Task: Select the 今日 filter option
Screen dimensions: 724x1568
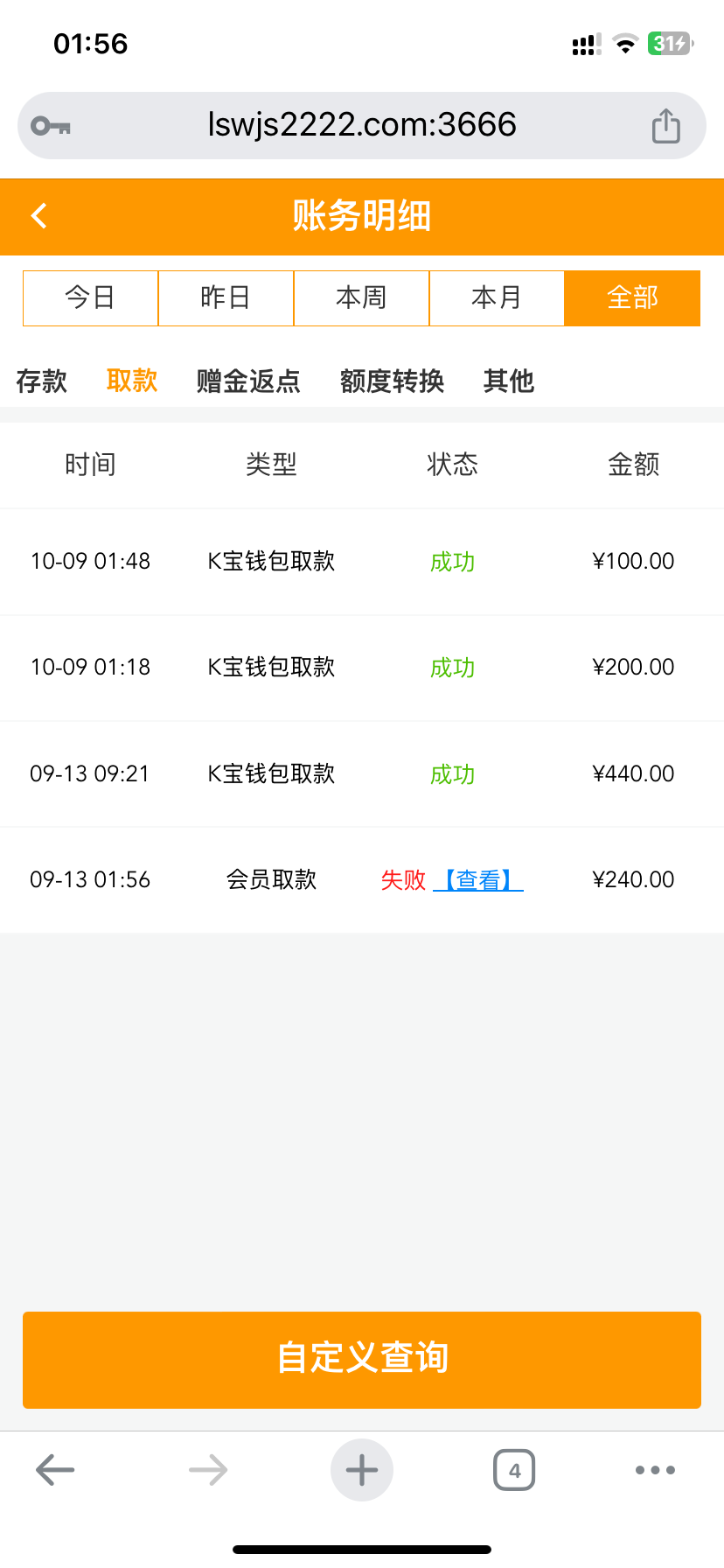Action: point(90,297)
